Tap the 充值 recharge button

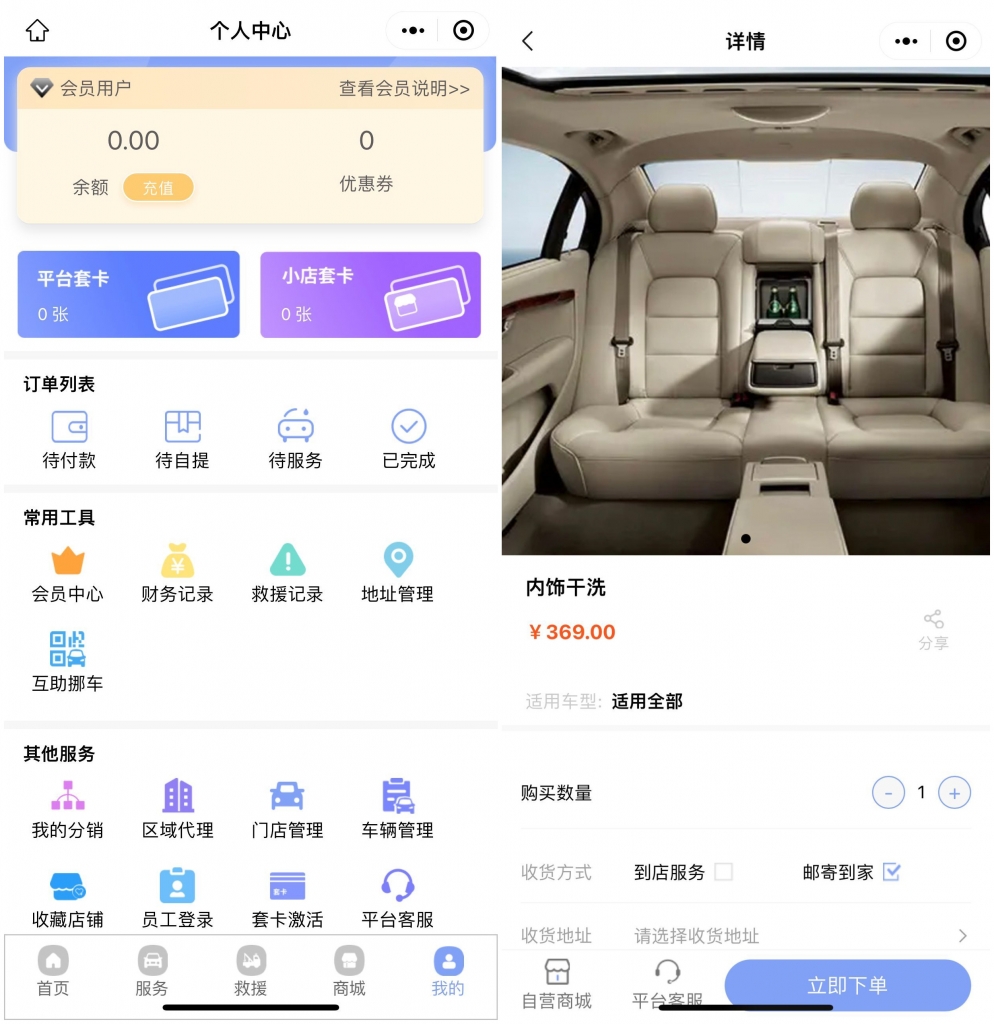158,188
